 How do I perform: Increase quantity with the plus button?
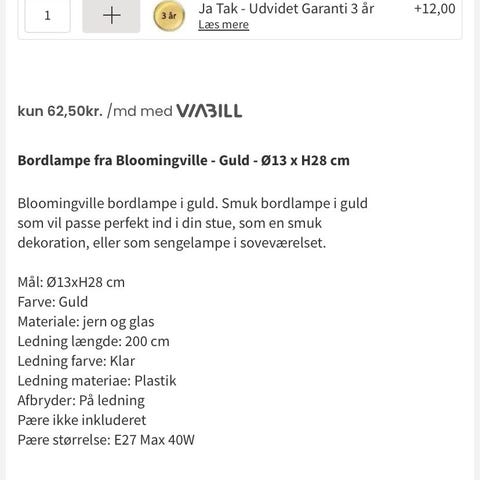[x=111, y=16]
